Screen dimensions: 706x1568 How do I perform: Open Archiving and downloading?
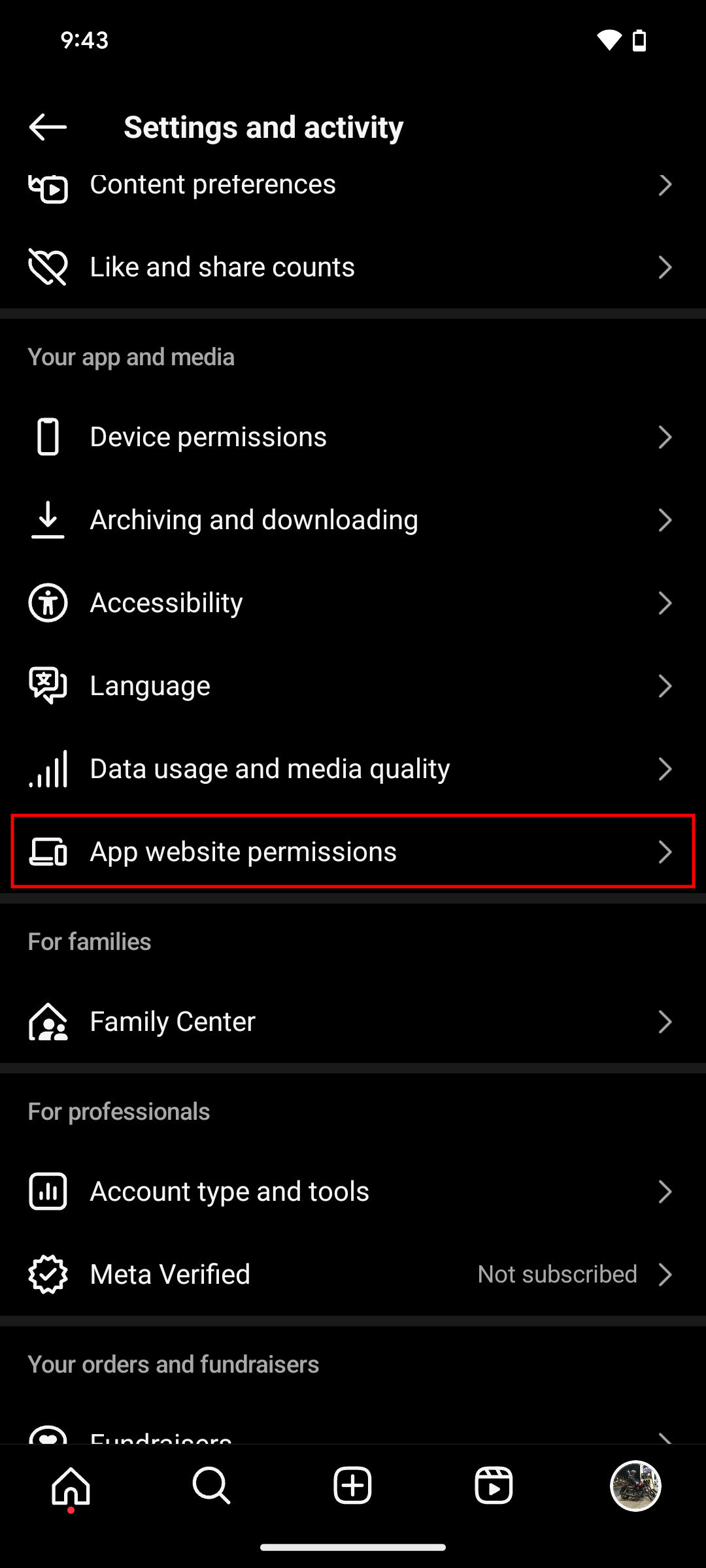point(353,520)
